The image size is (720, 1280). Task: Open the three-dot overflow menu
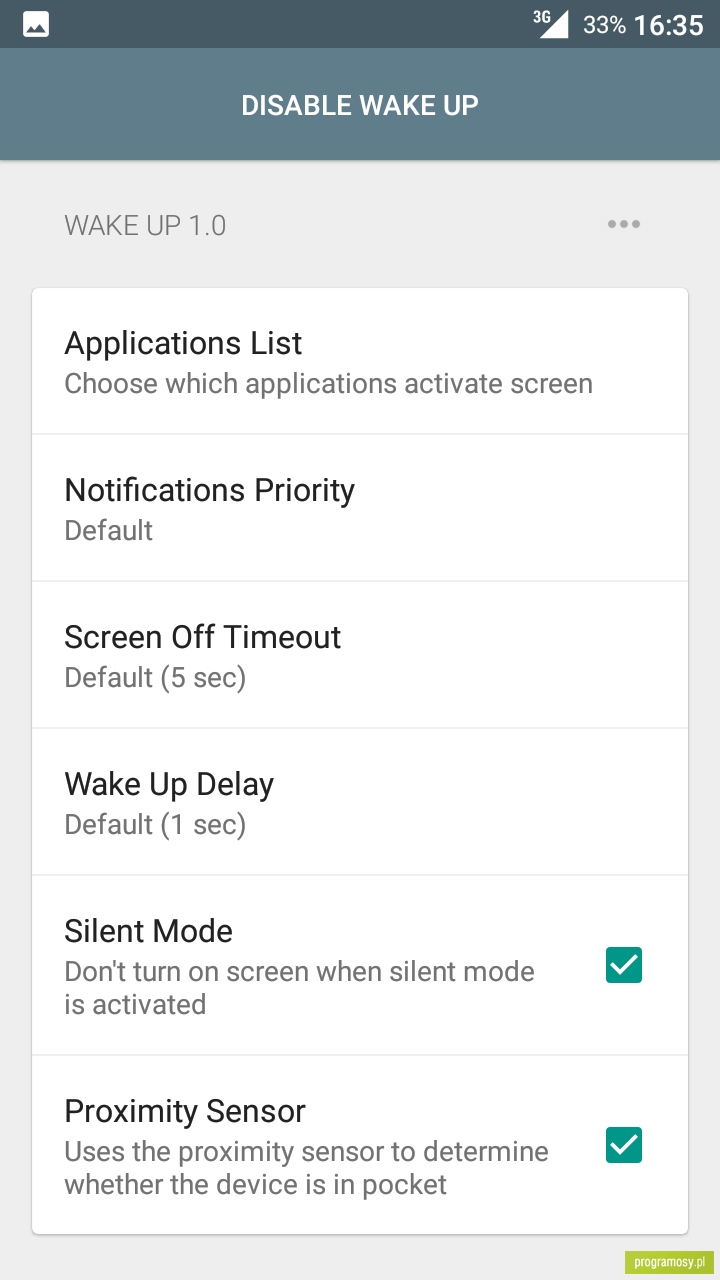624,224
